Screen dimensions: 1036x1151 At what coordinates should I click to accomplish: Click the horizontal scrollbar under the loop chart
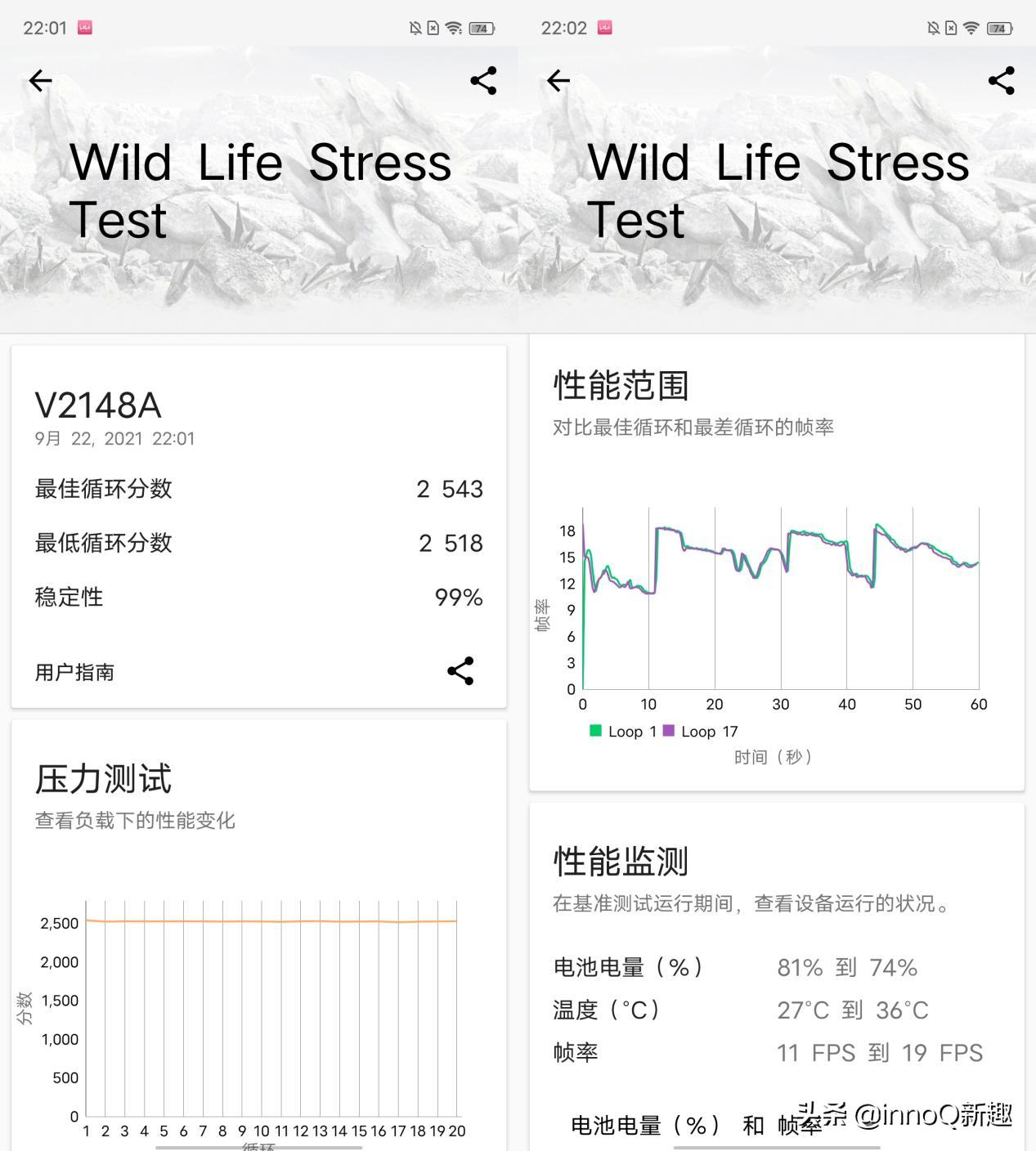pos(258,1145)
